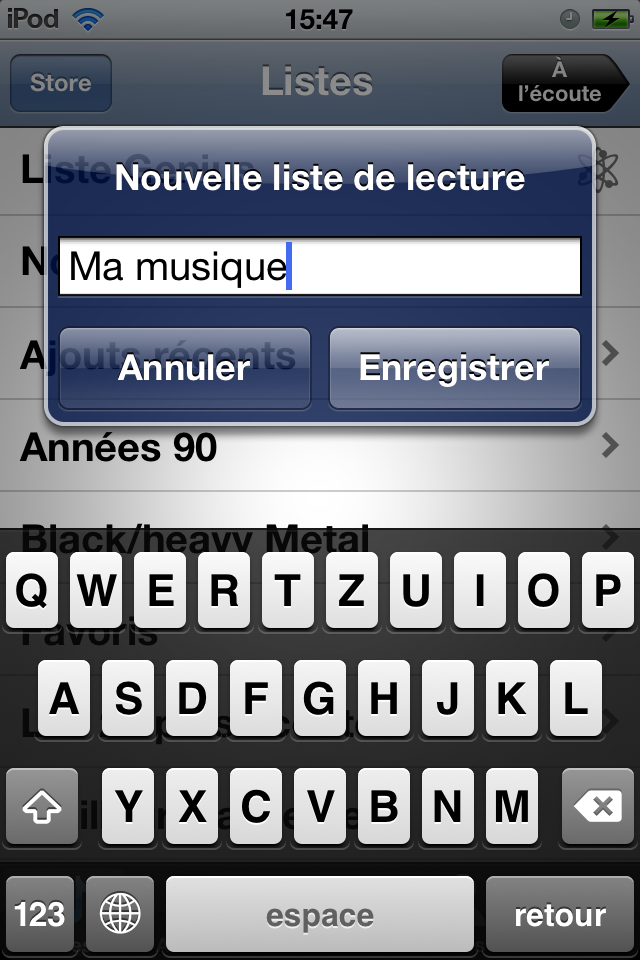This screenshot has height=960, width=640.
Task: Tap the playlist name text field
Action: (x=320, y=267)
